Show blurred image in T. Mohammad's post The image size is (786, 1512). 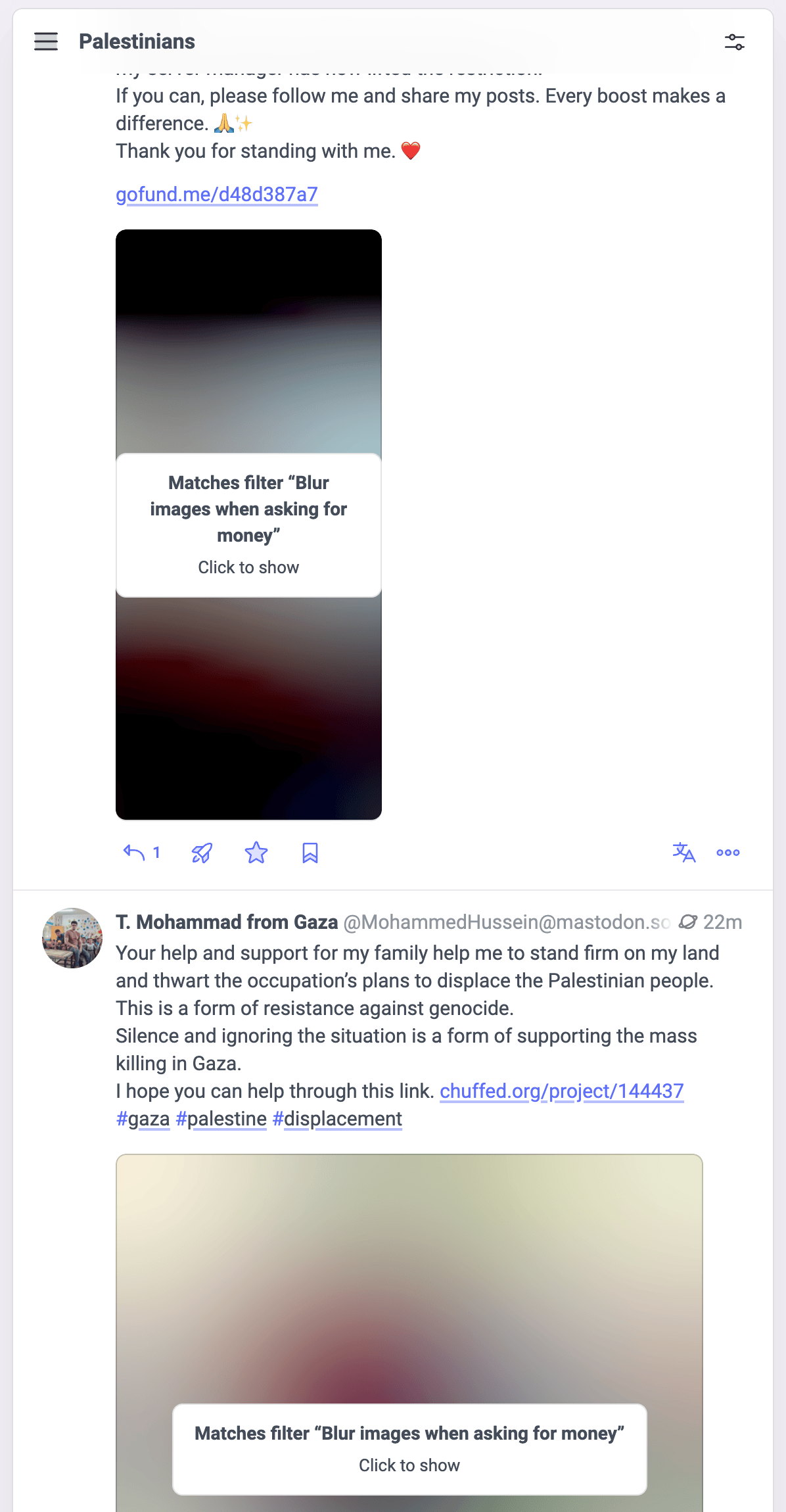(409, 1448)
